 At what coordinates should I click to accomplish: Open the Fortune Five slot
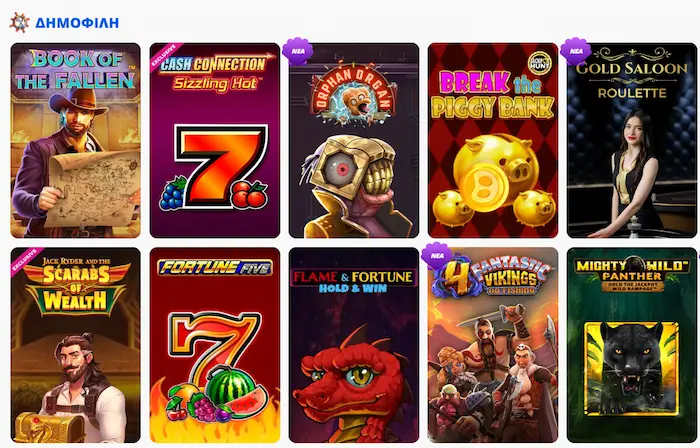tap(214, 345)
